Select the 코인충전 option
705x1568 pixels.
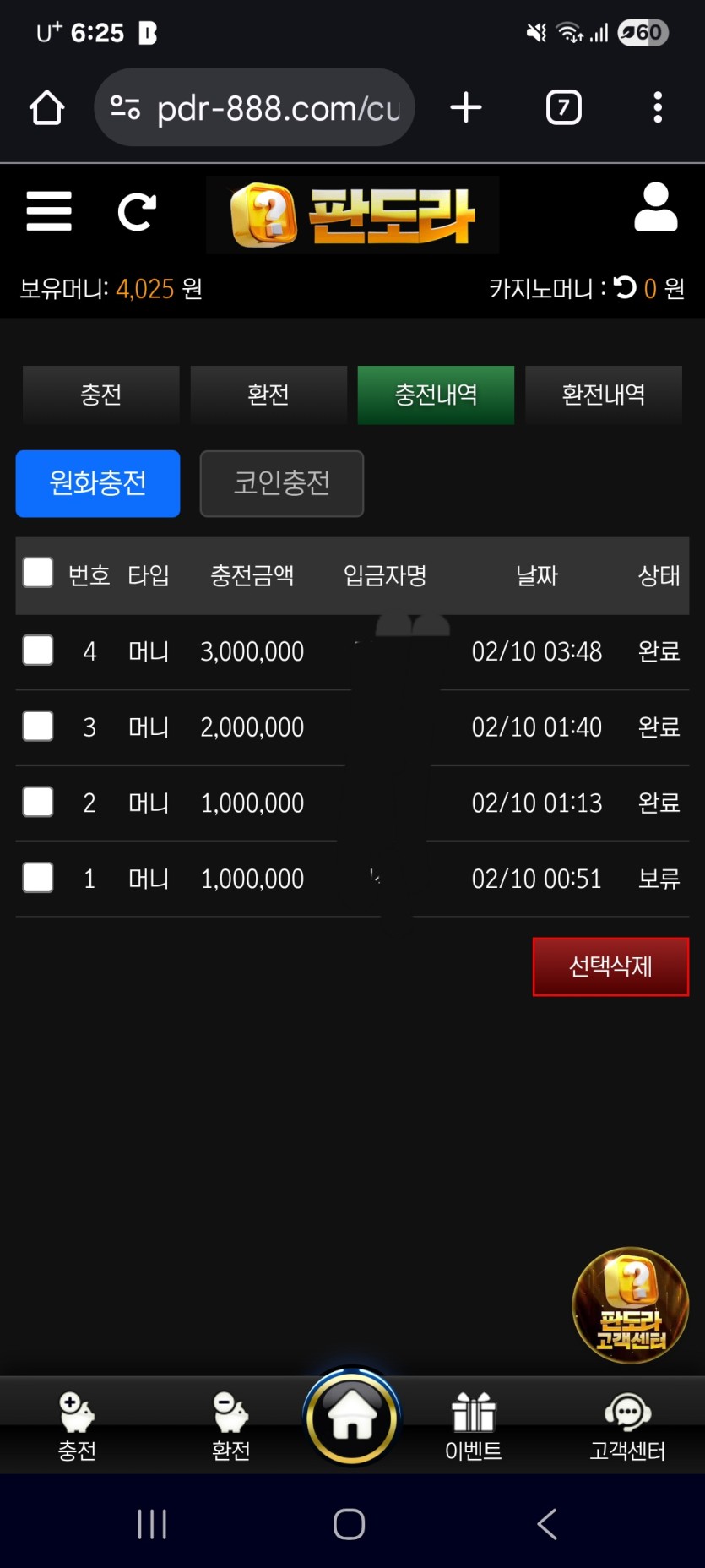tap(281, 483)
